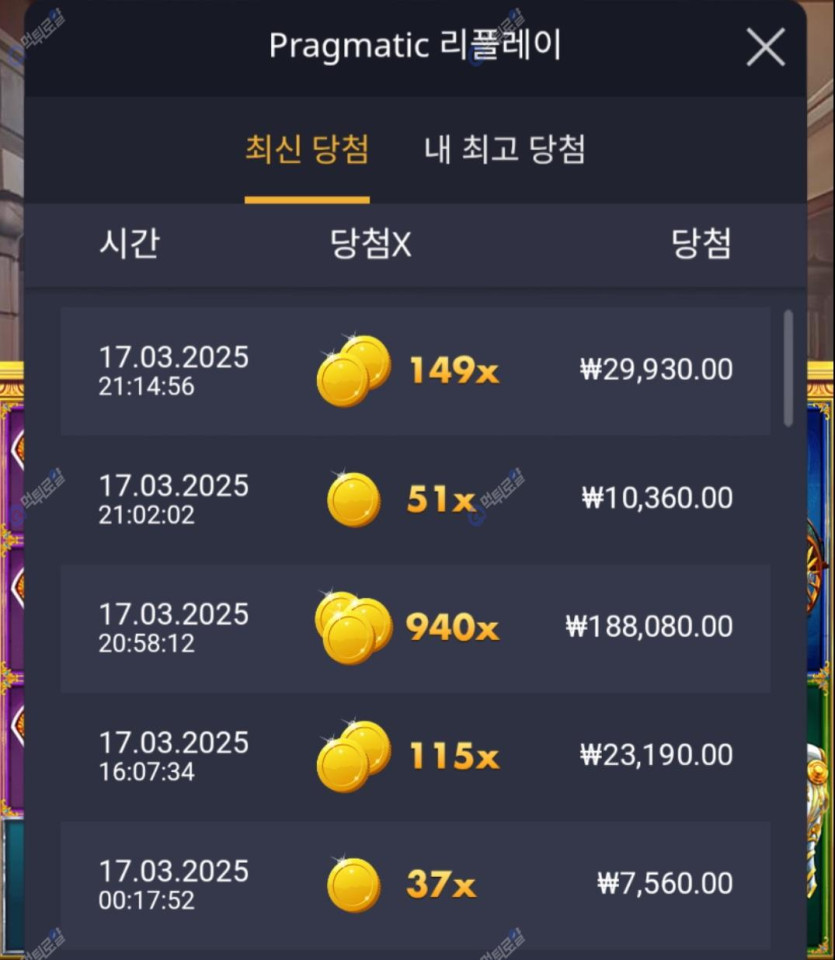Open the 940x replay worth ₩188,080.00

(x=415, y=627)
